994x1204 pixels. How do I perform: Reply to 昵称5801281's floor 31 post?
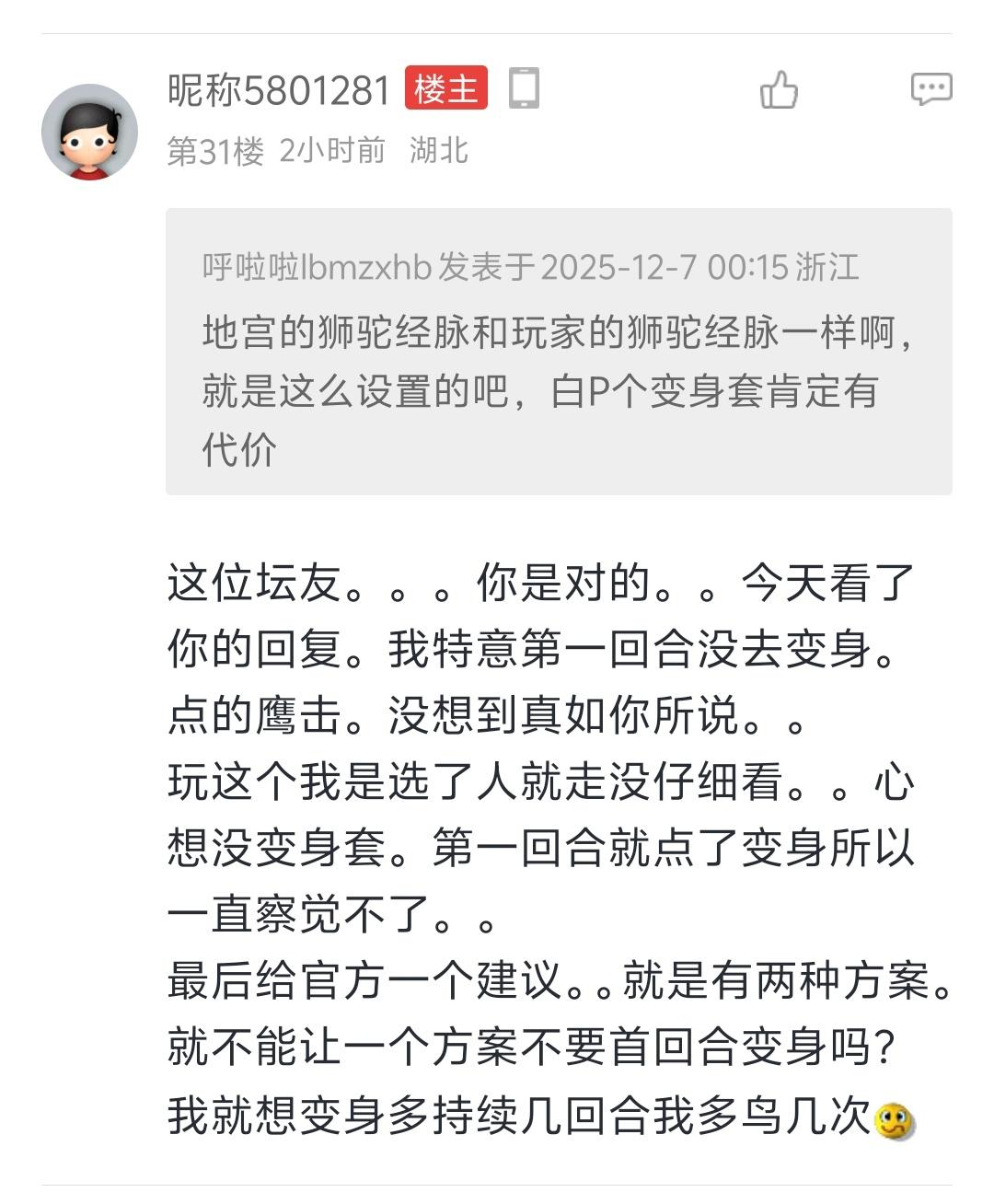click(930, 89)
